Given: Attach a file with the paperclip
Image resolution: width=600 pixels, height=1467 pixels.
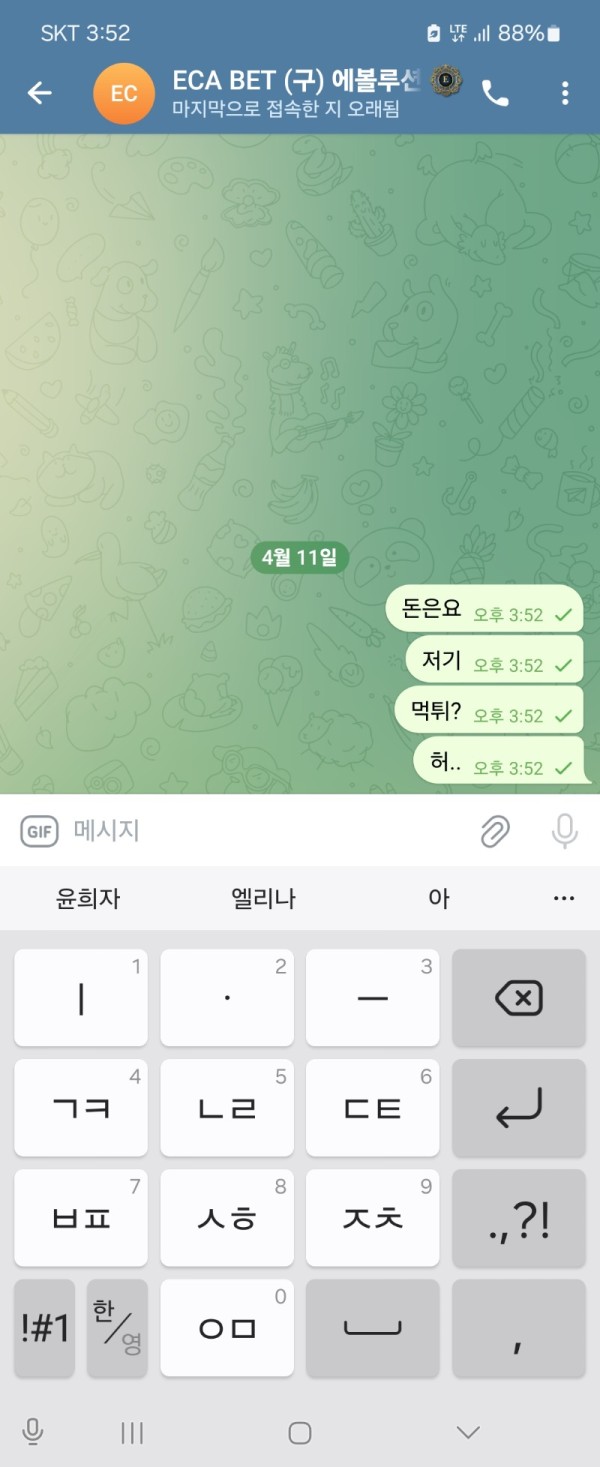Looking at the screenshot, I should [x=494, y=831].
